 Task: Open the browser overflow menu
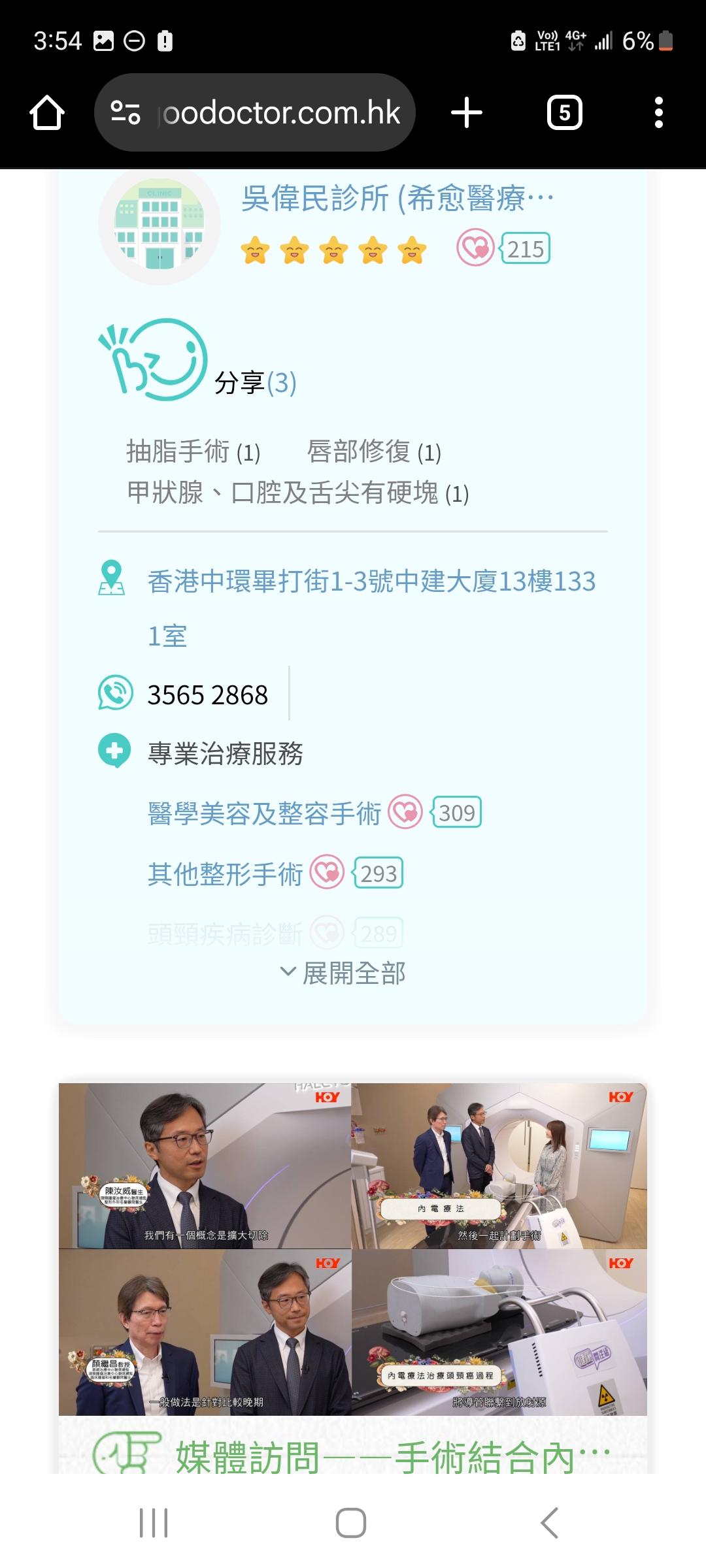click(658, 113)
